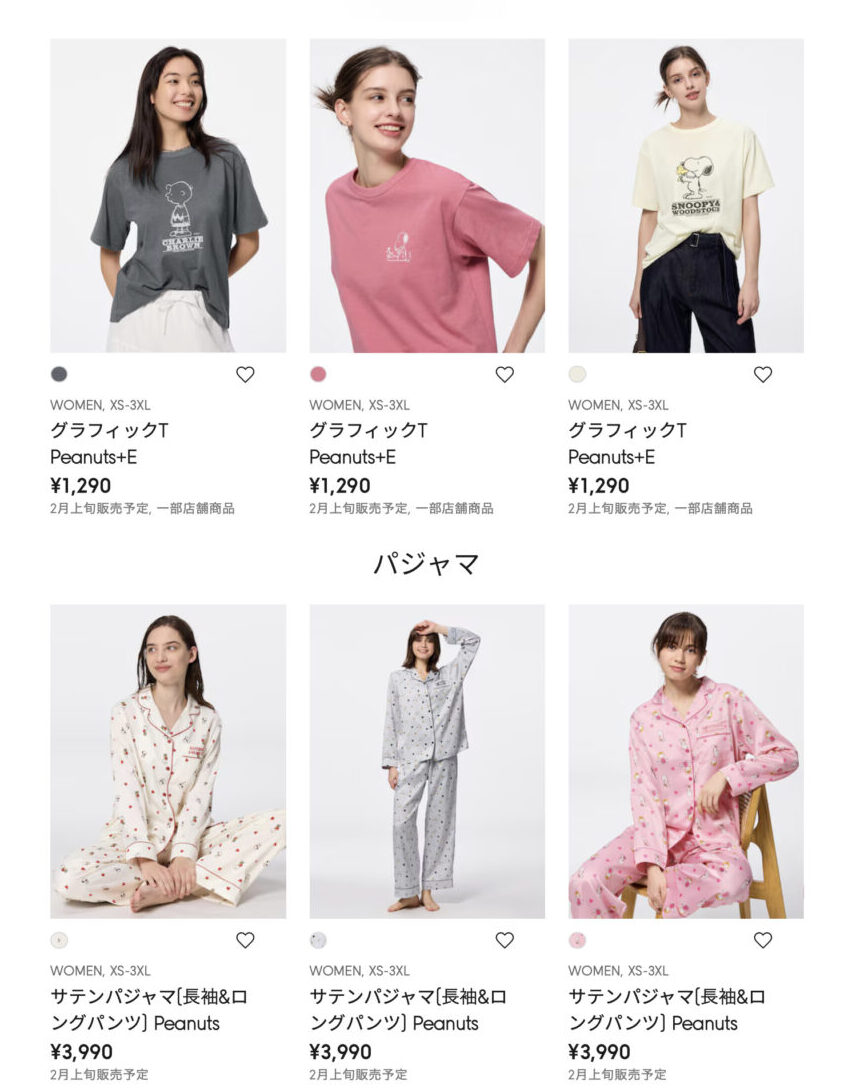Add the pink satin pajamas to favorites
This screenshot has width=851, height=1088.
763,940
